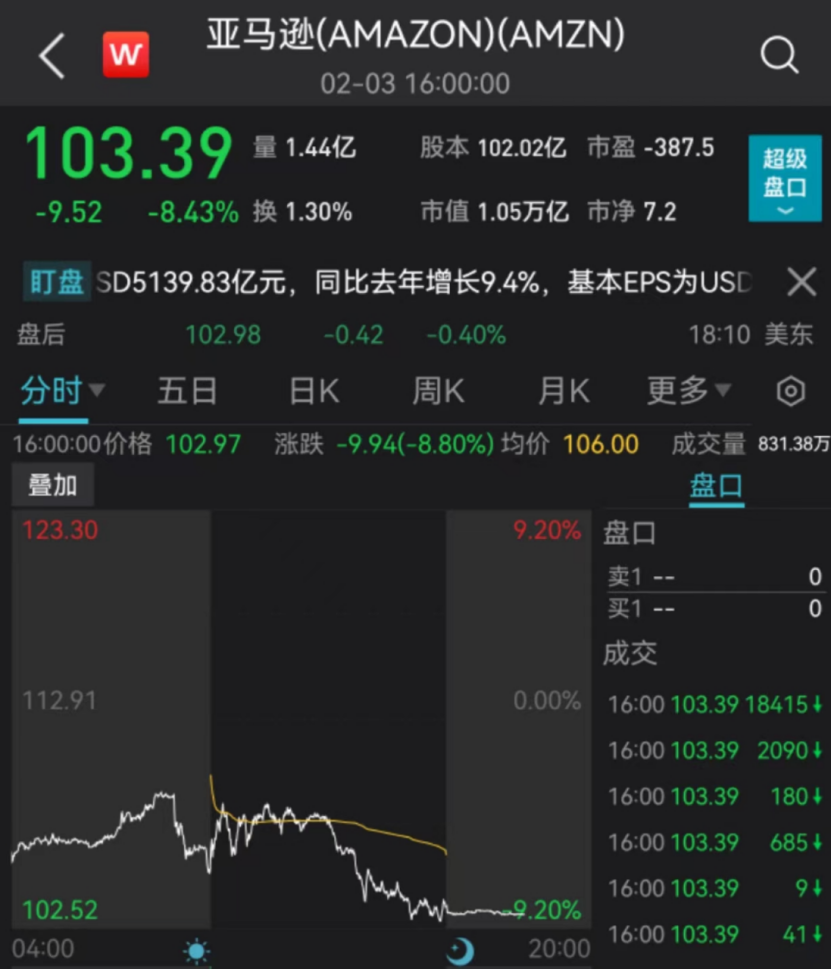Tap the red Wind W logo icon
The height and width of the screenshot is (969, 831).
click(x=125, y=54)
